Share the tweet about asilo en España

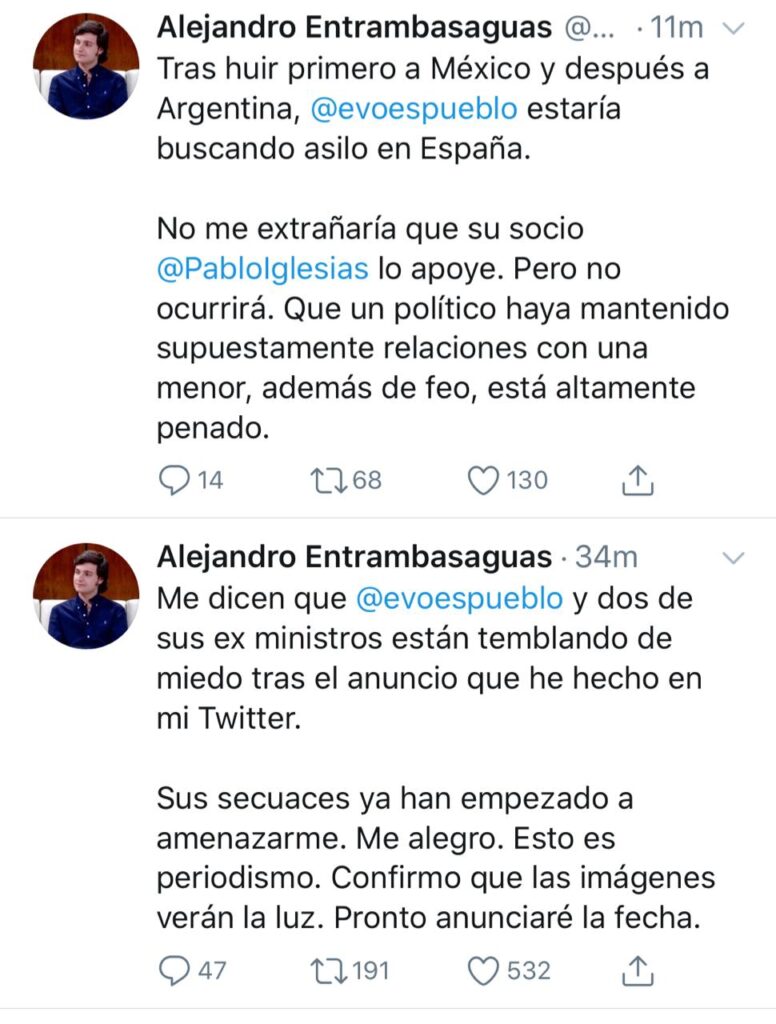(x=637, y=481)
